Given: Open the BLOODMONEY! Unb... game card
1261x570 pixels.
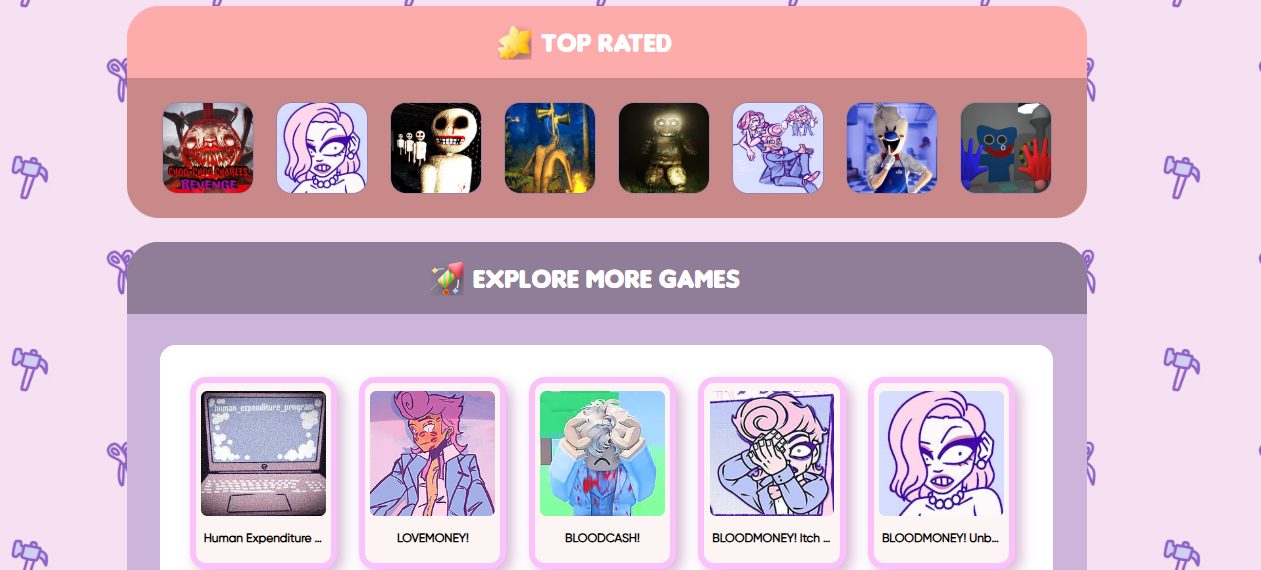Looking at the screenshot, I should [x=941, y=470].
